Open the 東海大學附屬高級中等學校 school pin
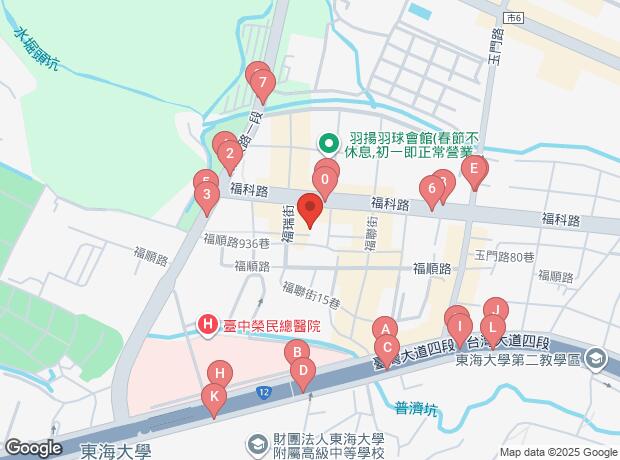 coord(257,445)
